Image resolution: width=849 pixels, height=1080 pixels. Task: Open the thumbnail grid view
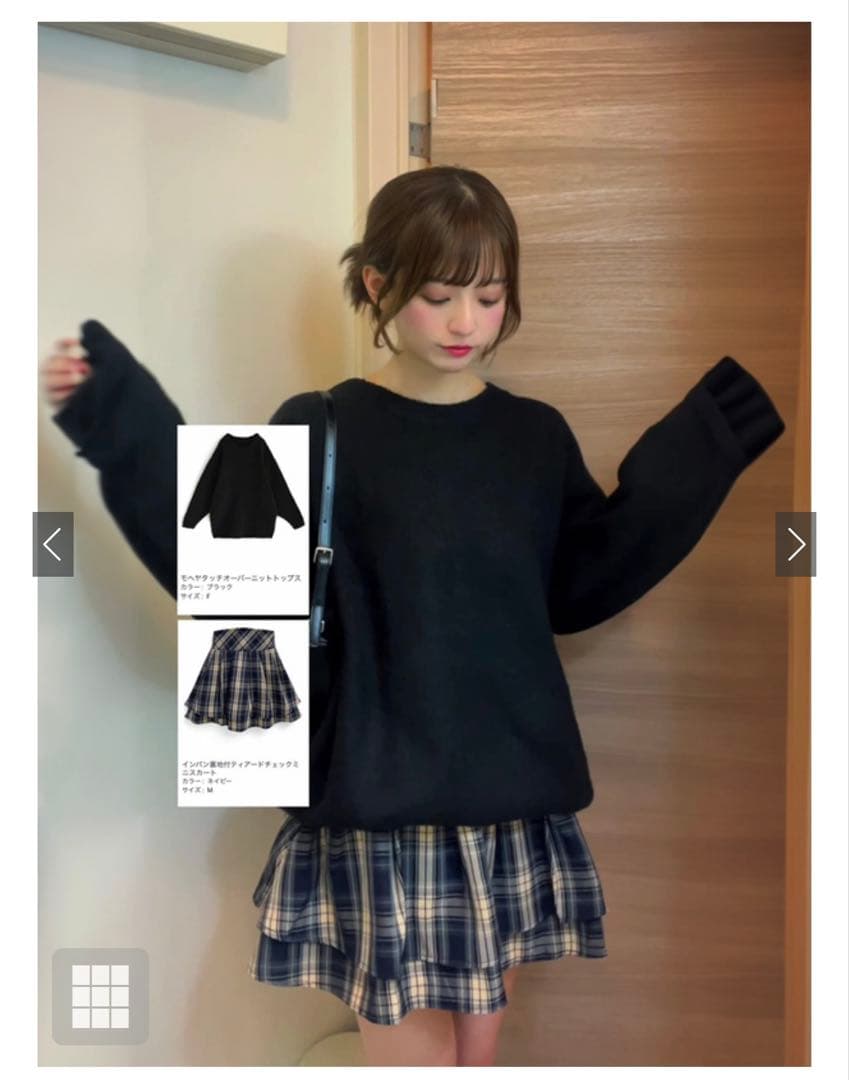(x=100, y=996)
